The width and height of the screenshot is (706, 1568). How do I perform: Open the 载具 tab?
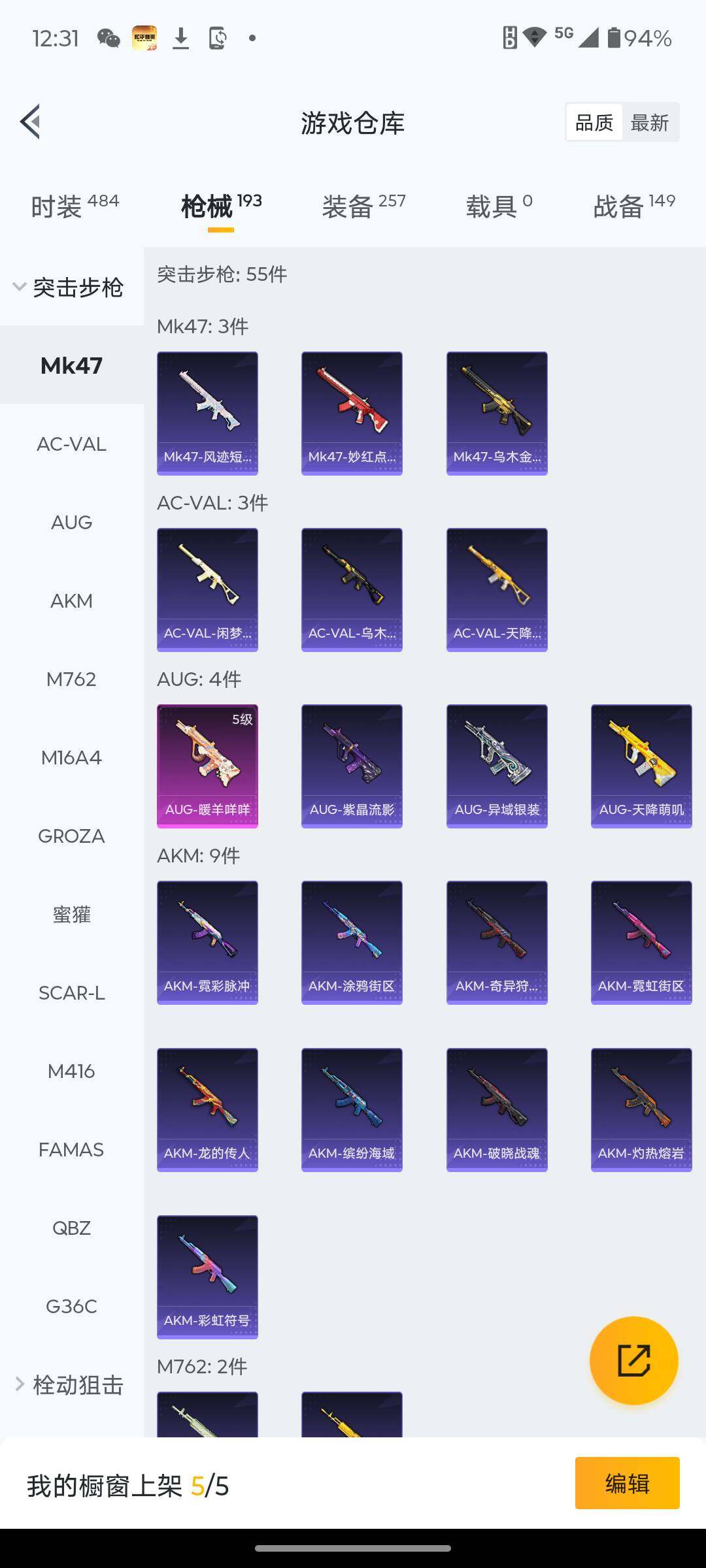499,206
